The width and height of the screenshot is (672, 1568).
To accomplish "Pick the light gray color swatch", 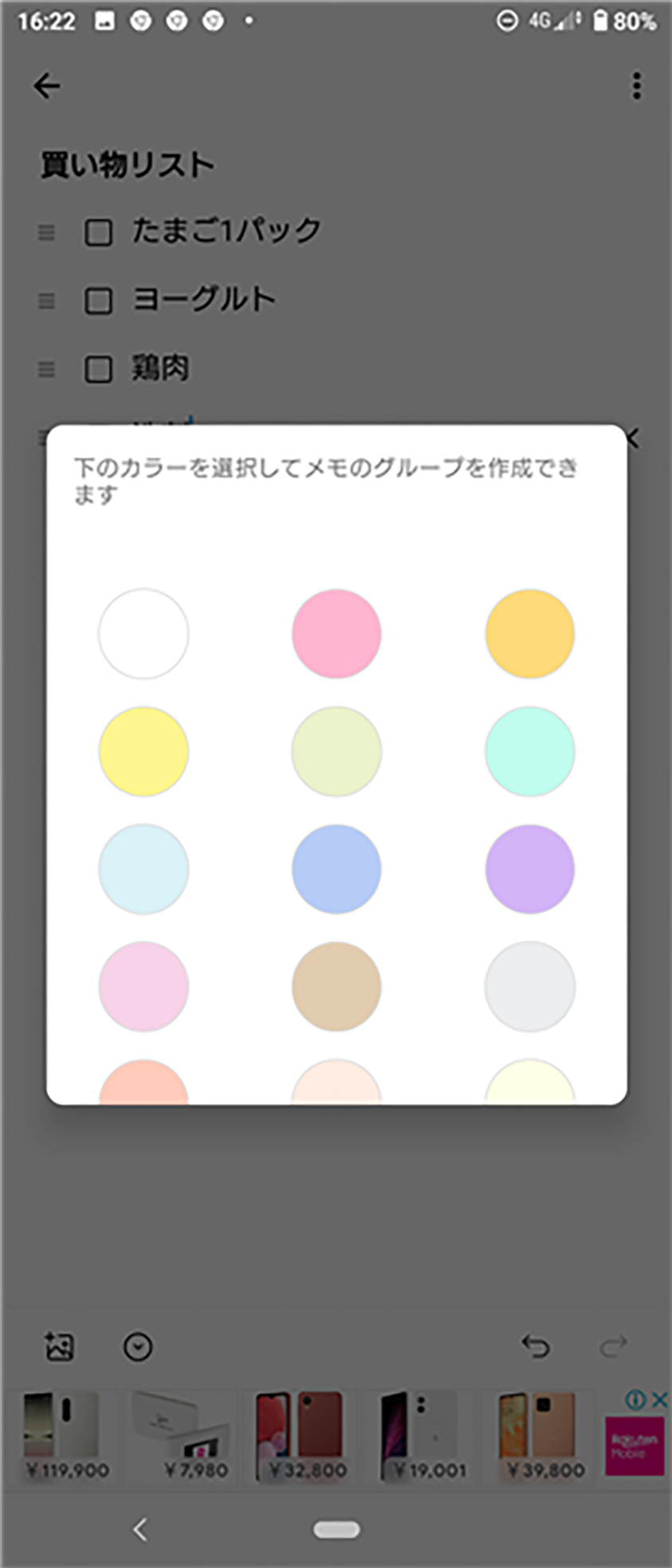I will tap(530, 986).
